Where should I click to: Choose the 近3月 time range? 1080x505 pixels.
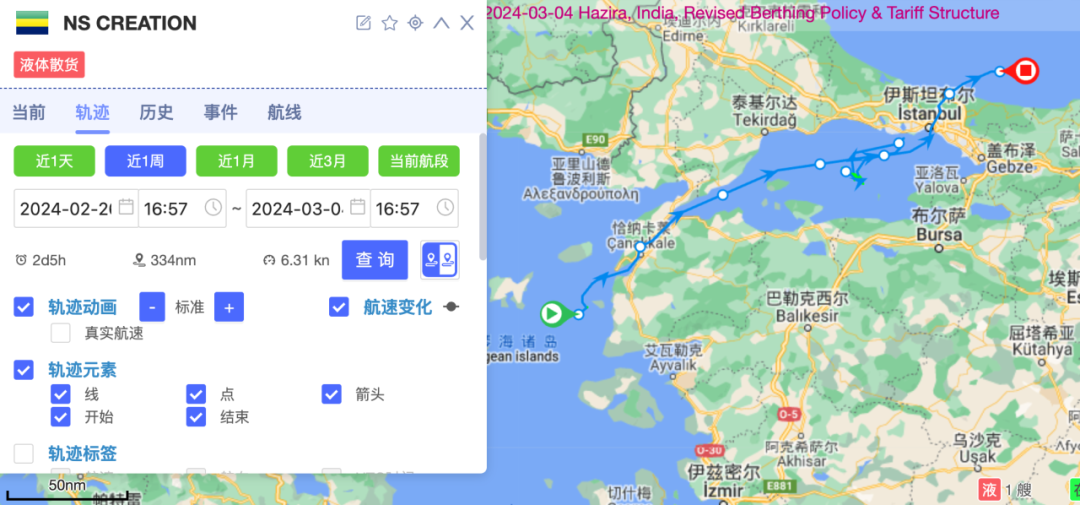coord(327,161)
